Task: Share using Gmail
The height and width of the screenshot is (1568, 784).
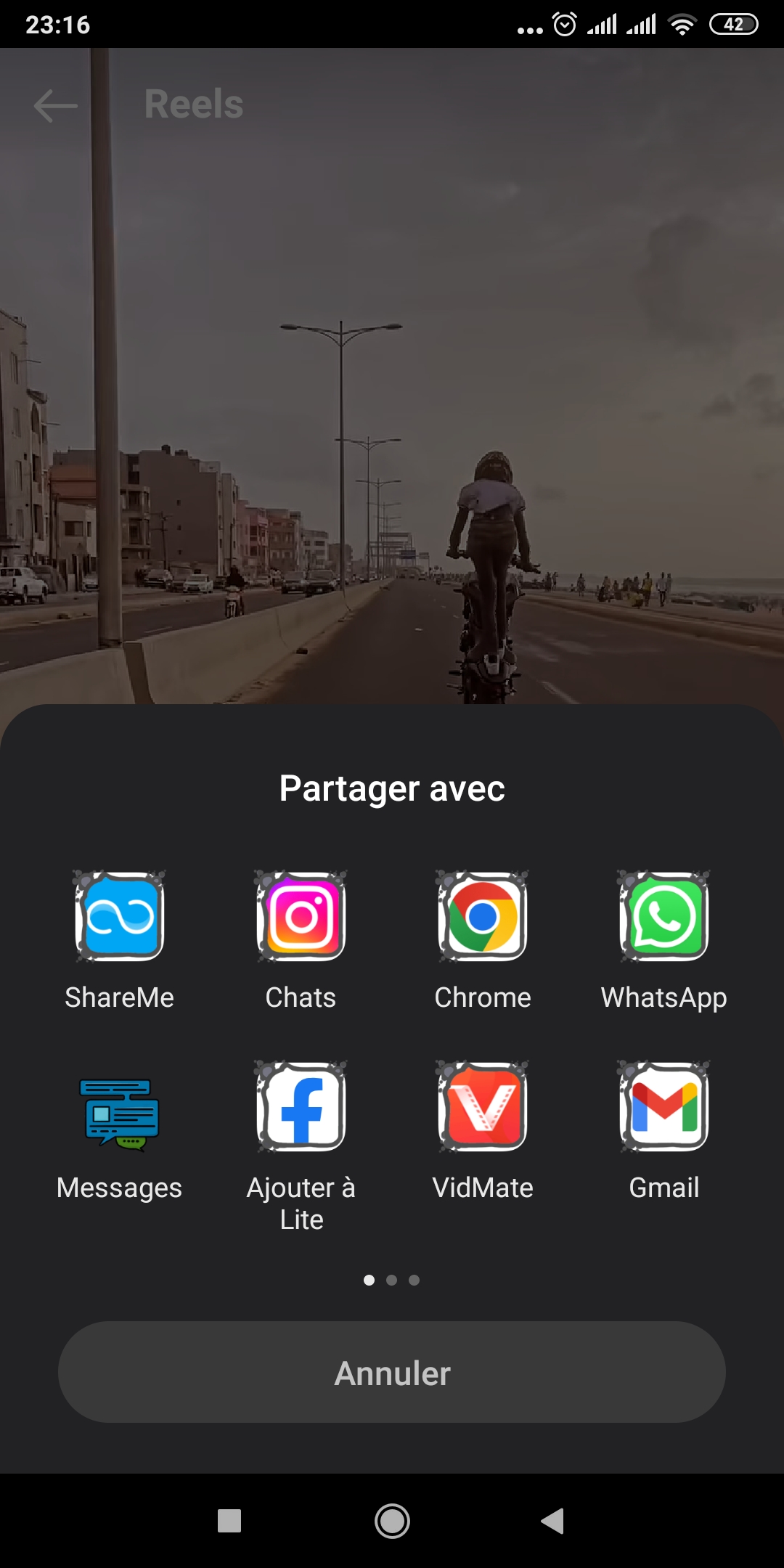Action: click(664, 1108)
